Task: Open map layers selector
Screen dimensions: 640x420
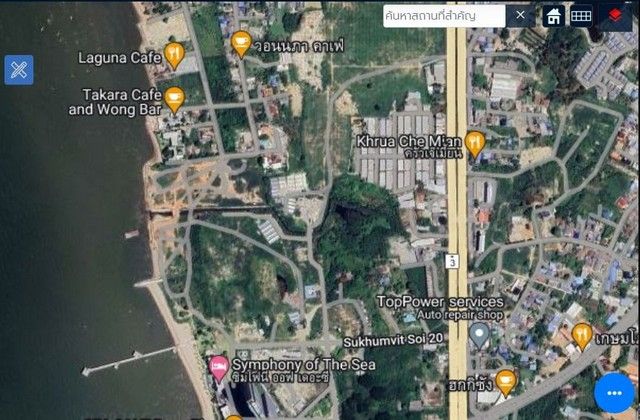Action: tap(615, 15)
